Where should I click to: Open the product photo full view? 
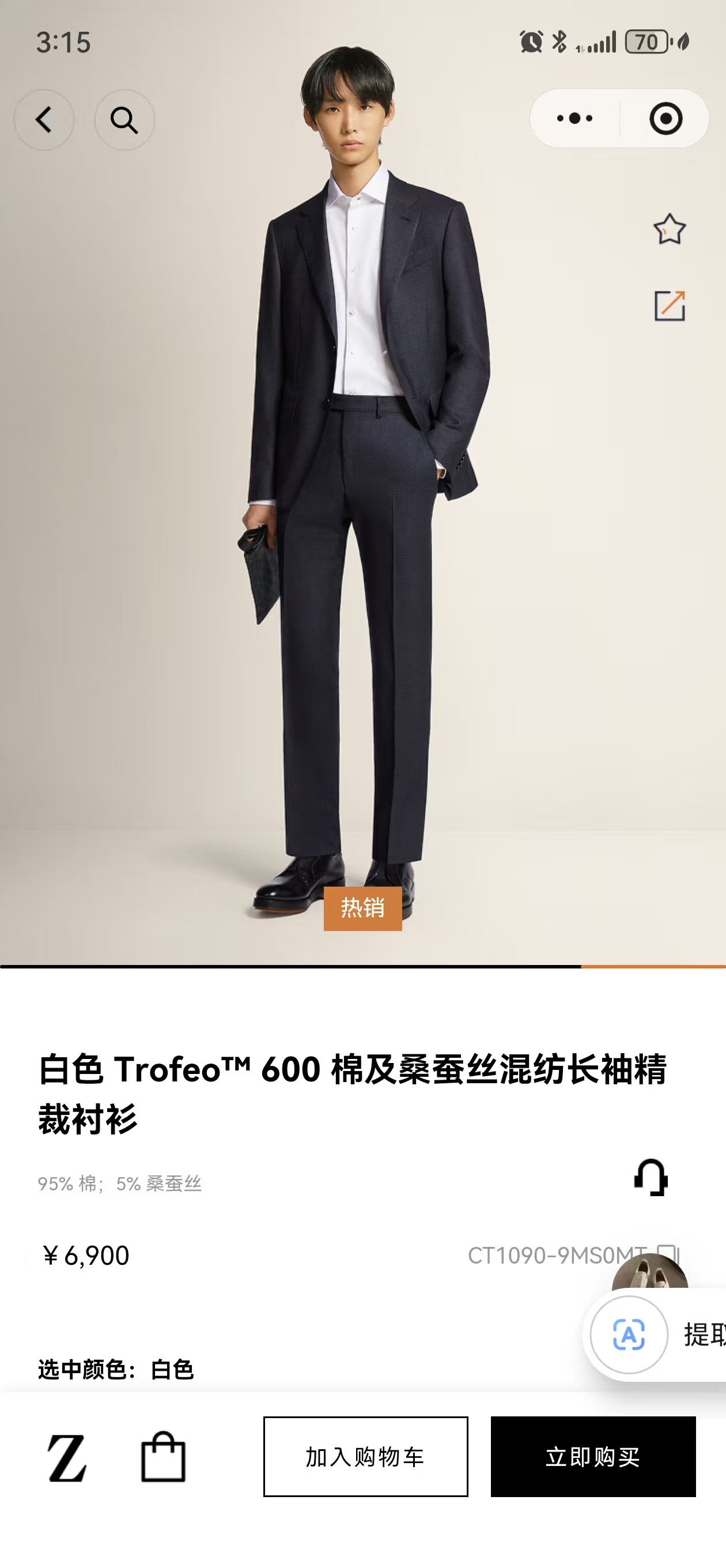click(362, 481)
